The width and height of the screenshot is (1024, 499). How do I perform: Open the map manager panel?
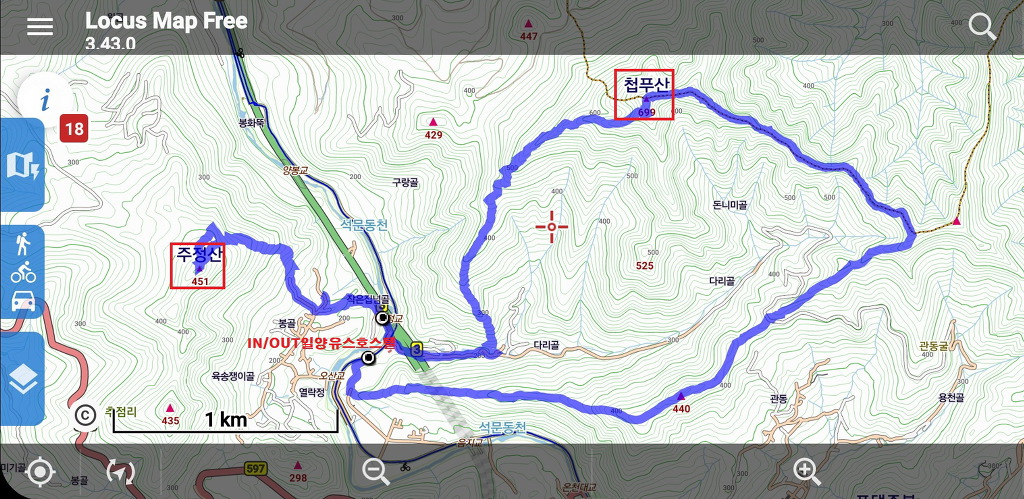point(22,165)
